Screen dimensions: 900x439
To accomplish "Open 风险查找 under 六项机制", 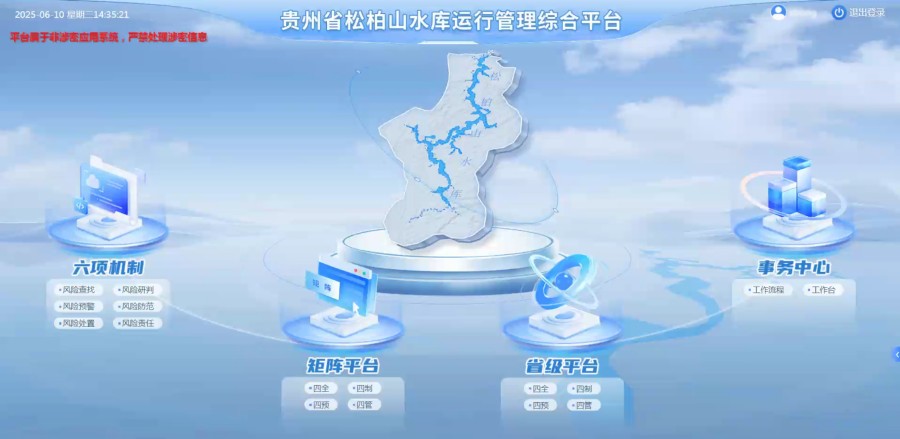I will (x=78, y=289).
